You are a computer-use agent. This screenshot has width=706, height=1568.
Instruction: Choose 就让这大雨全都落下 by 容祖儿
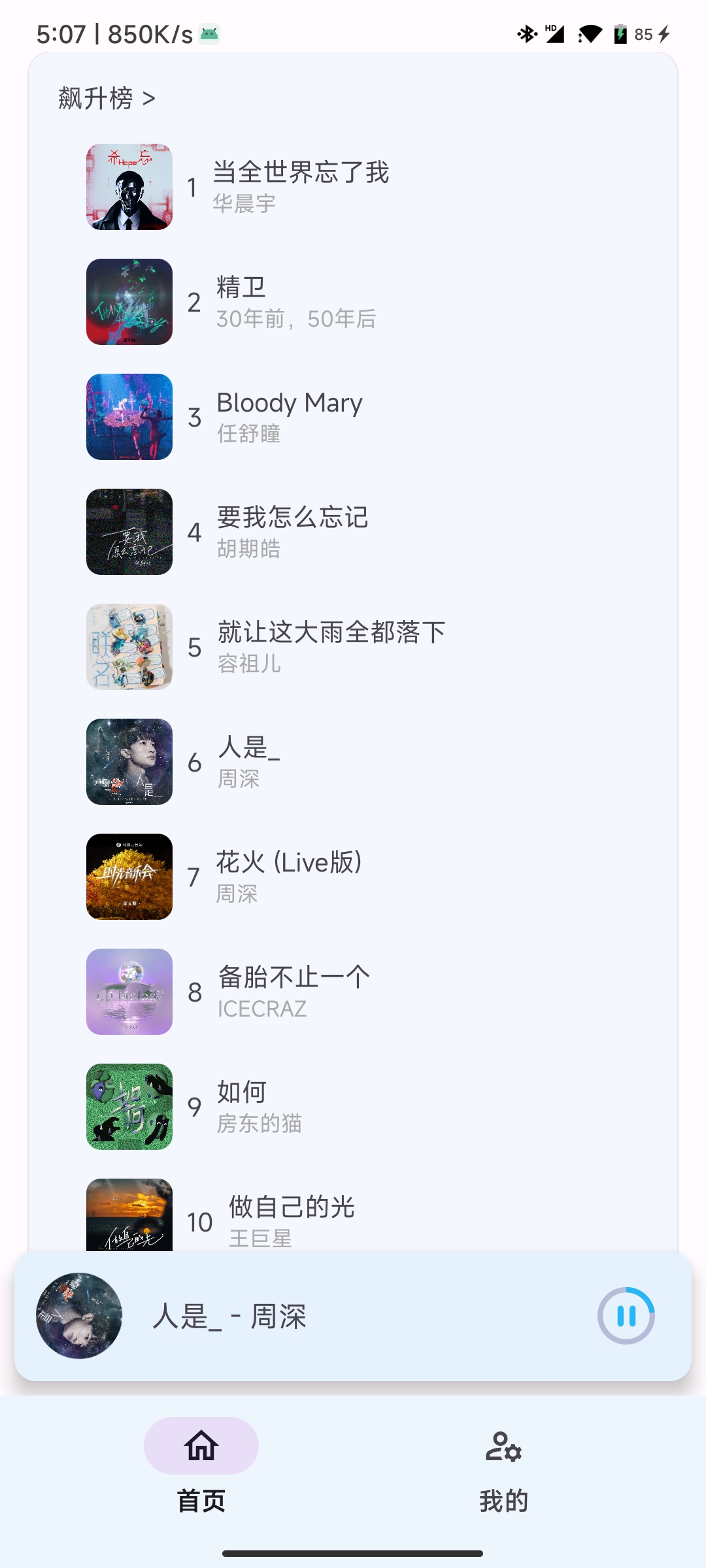pyautogui.click(x=331, y=647)
